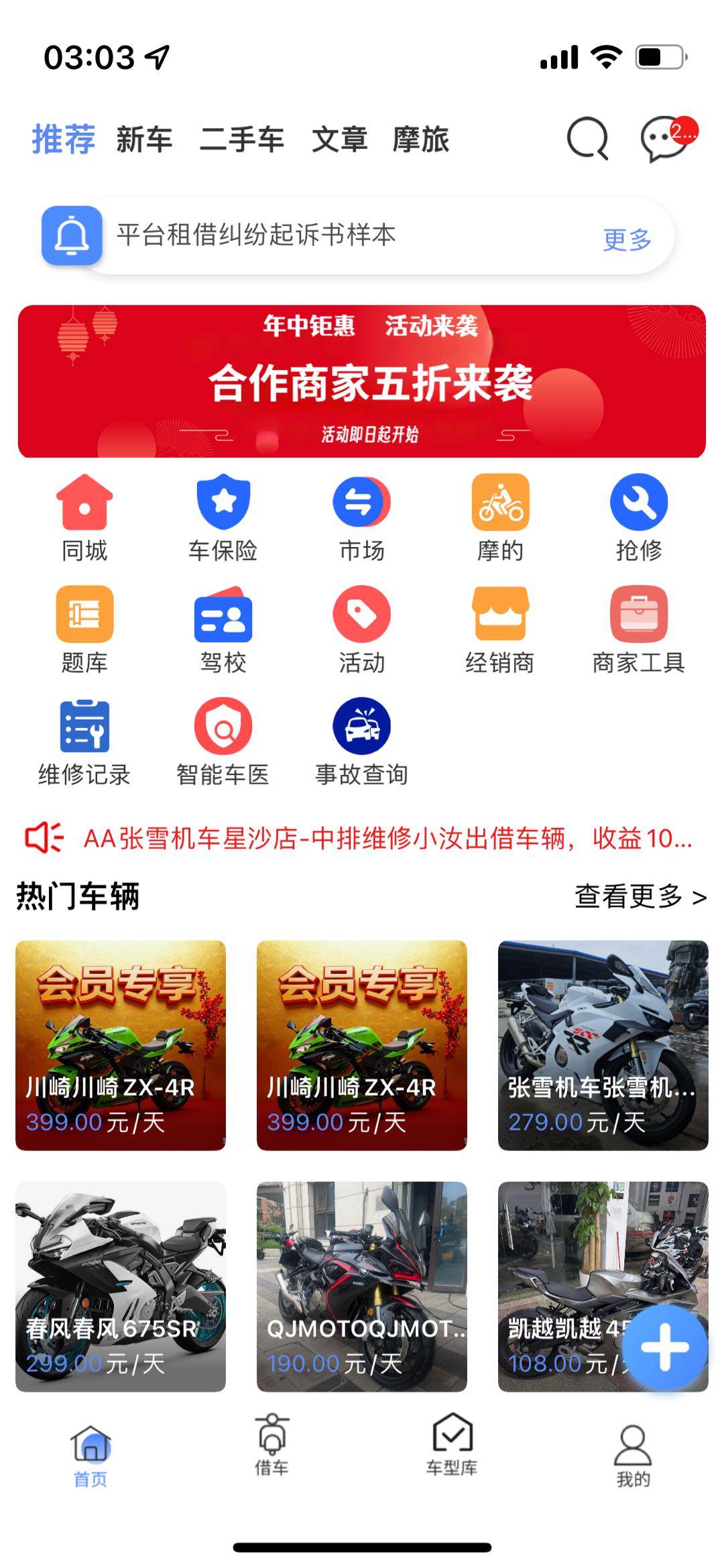This screenshot has width=724, height=1568.
Task: Open 事故查询 accident lookup
Action: [361, 741]
